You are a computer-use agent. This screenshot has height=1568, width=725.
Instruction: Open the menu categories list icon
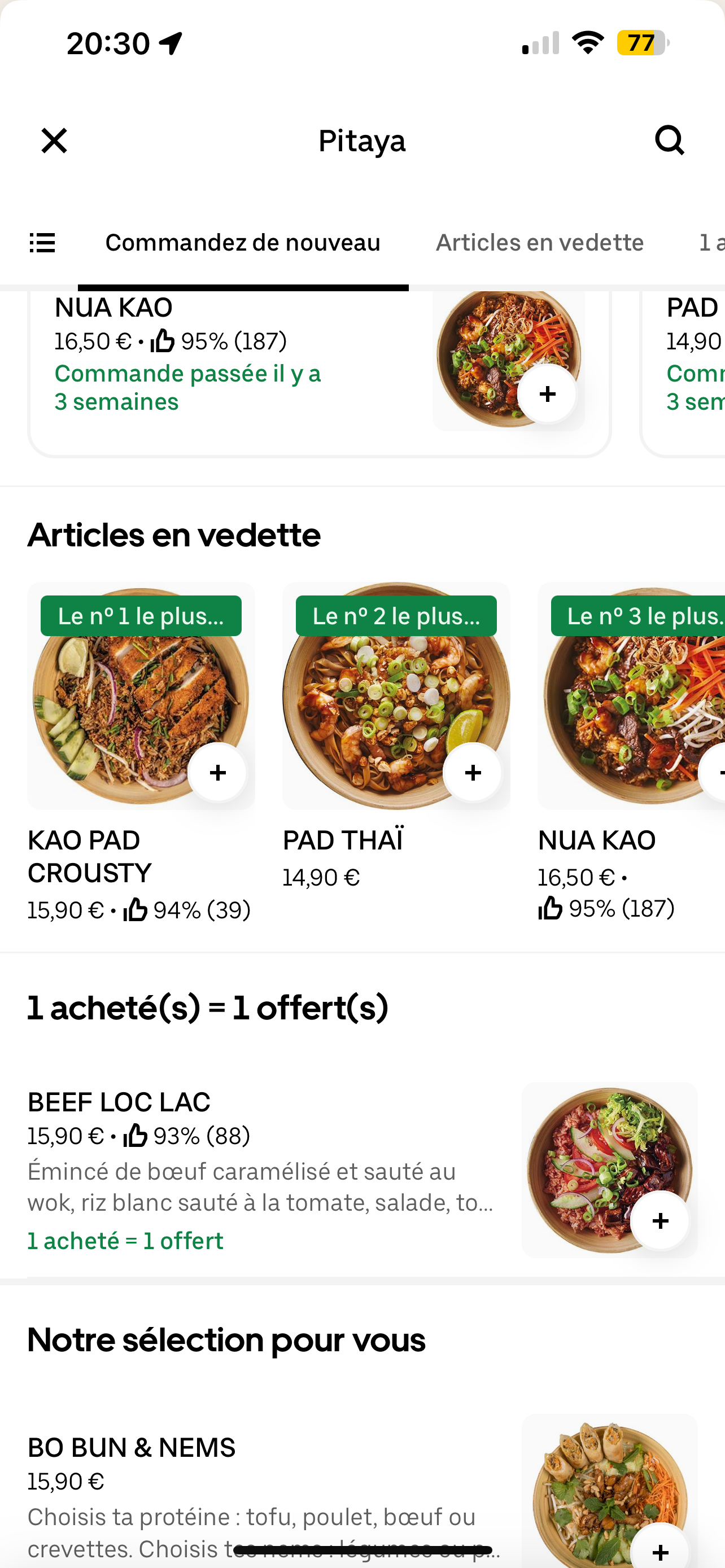point(42,243)
